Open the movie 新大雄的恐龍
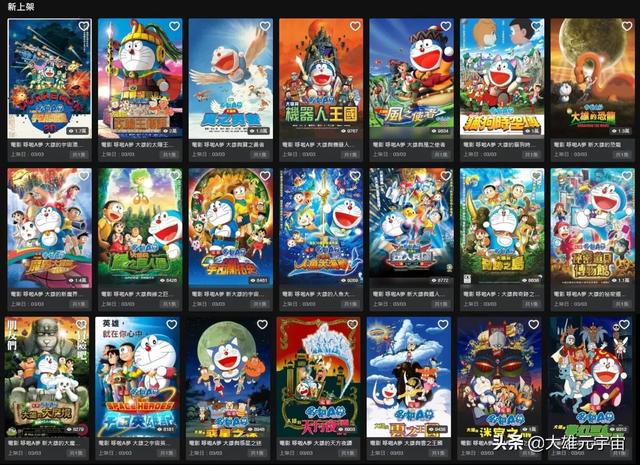640x465 pixels. pyautogui.click(x=591, y=80)
